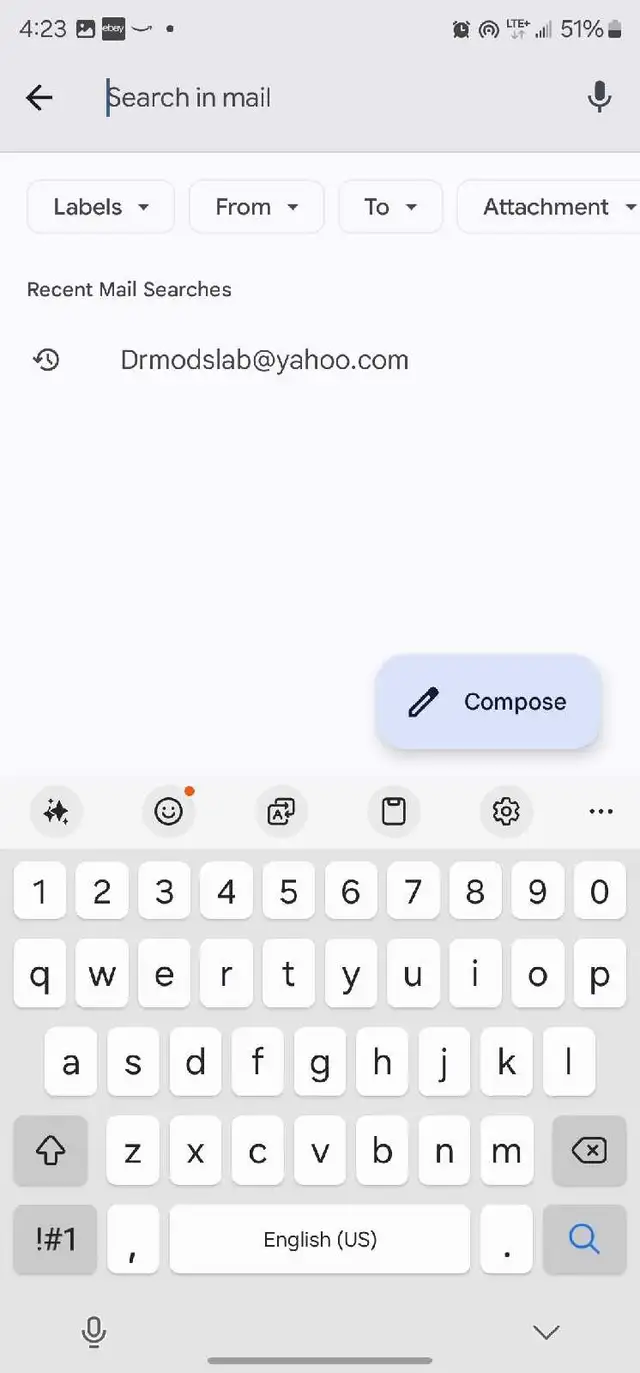Hide the keyboard with the down chevron
Viewport: 640px width, 1373px height.
[546, 1331]
